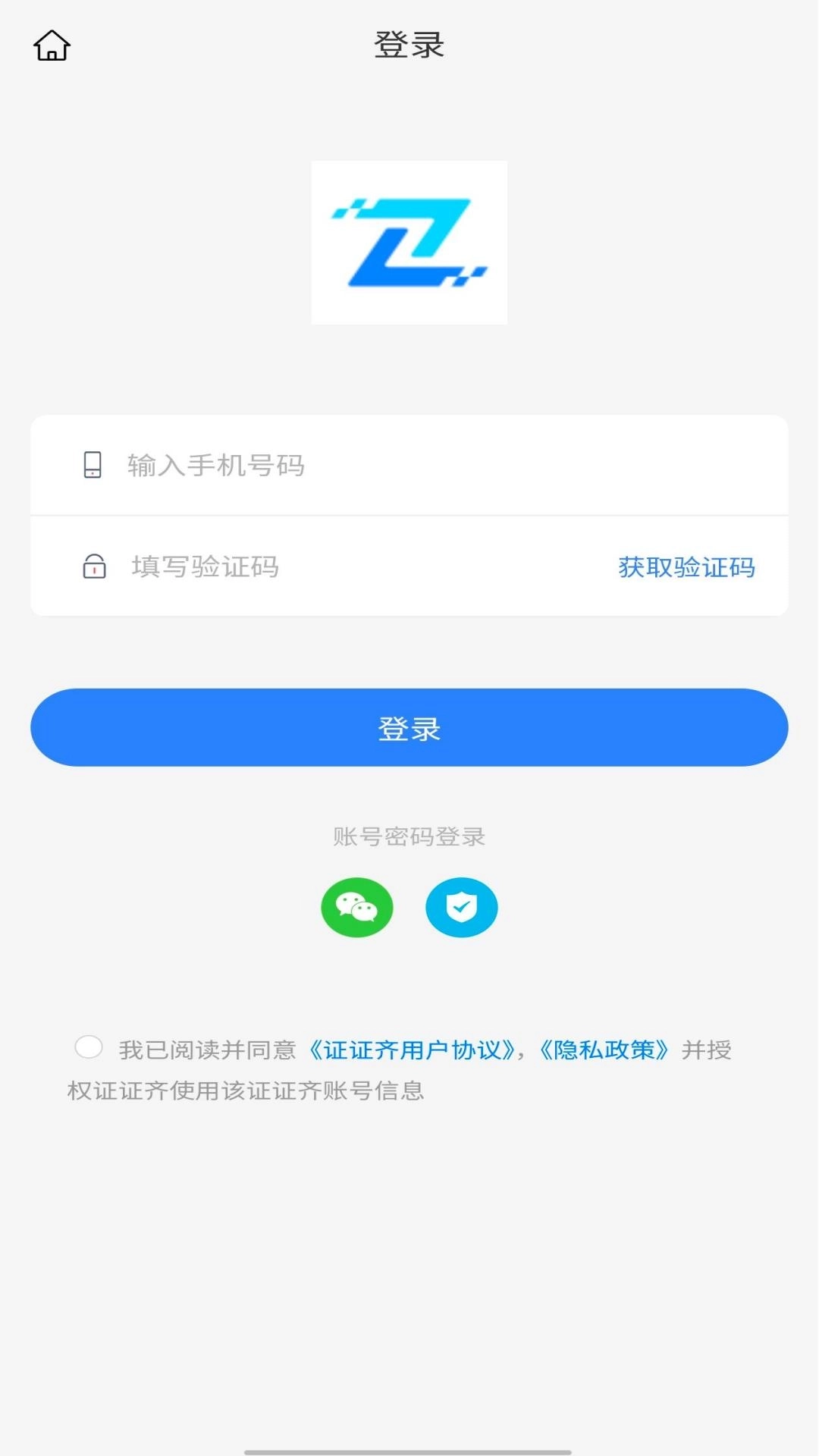Tap the house outline icon to go home

point(52,44)
